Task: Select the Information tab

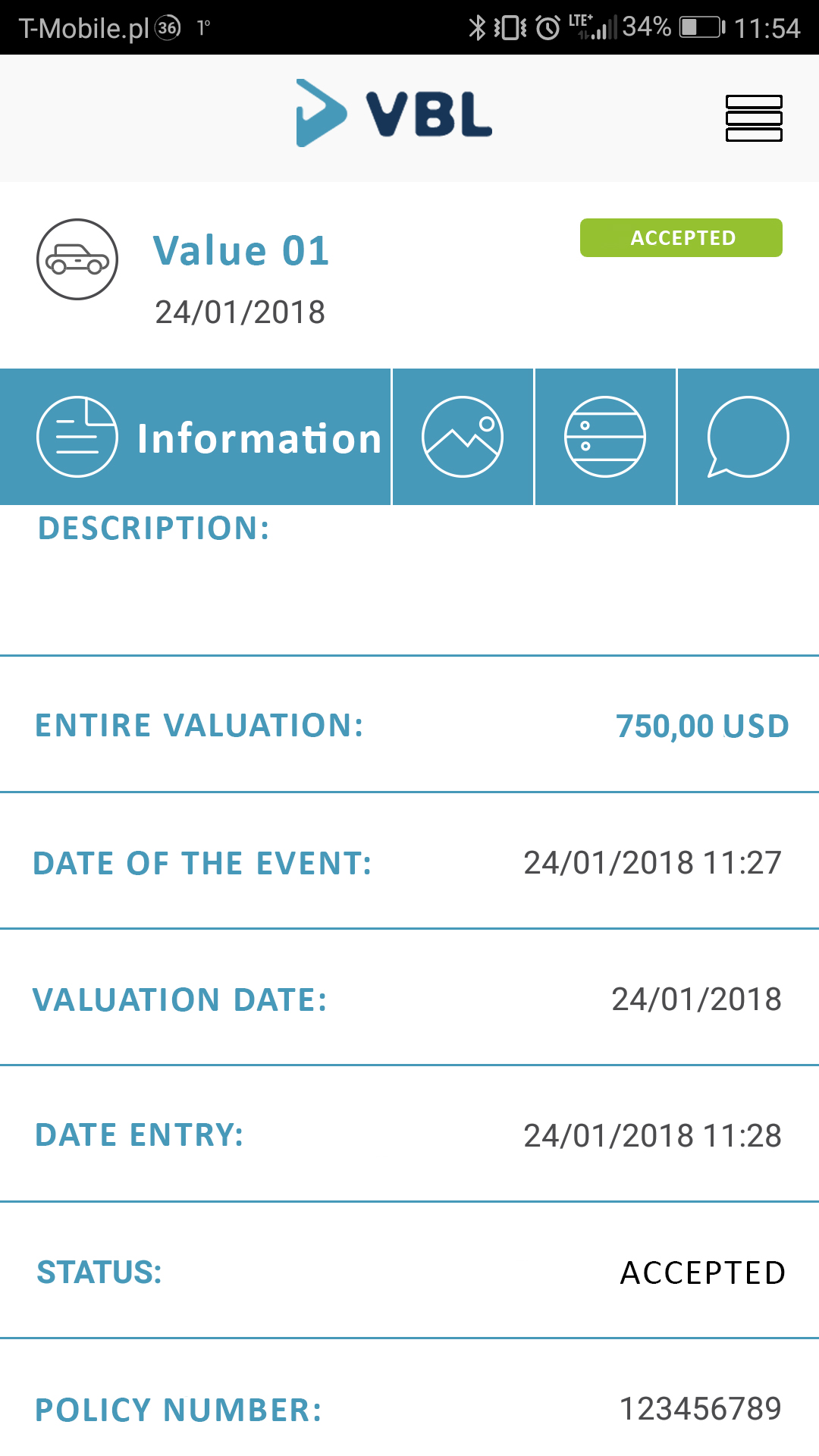Action: pos(196,437)
